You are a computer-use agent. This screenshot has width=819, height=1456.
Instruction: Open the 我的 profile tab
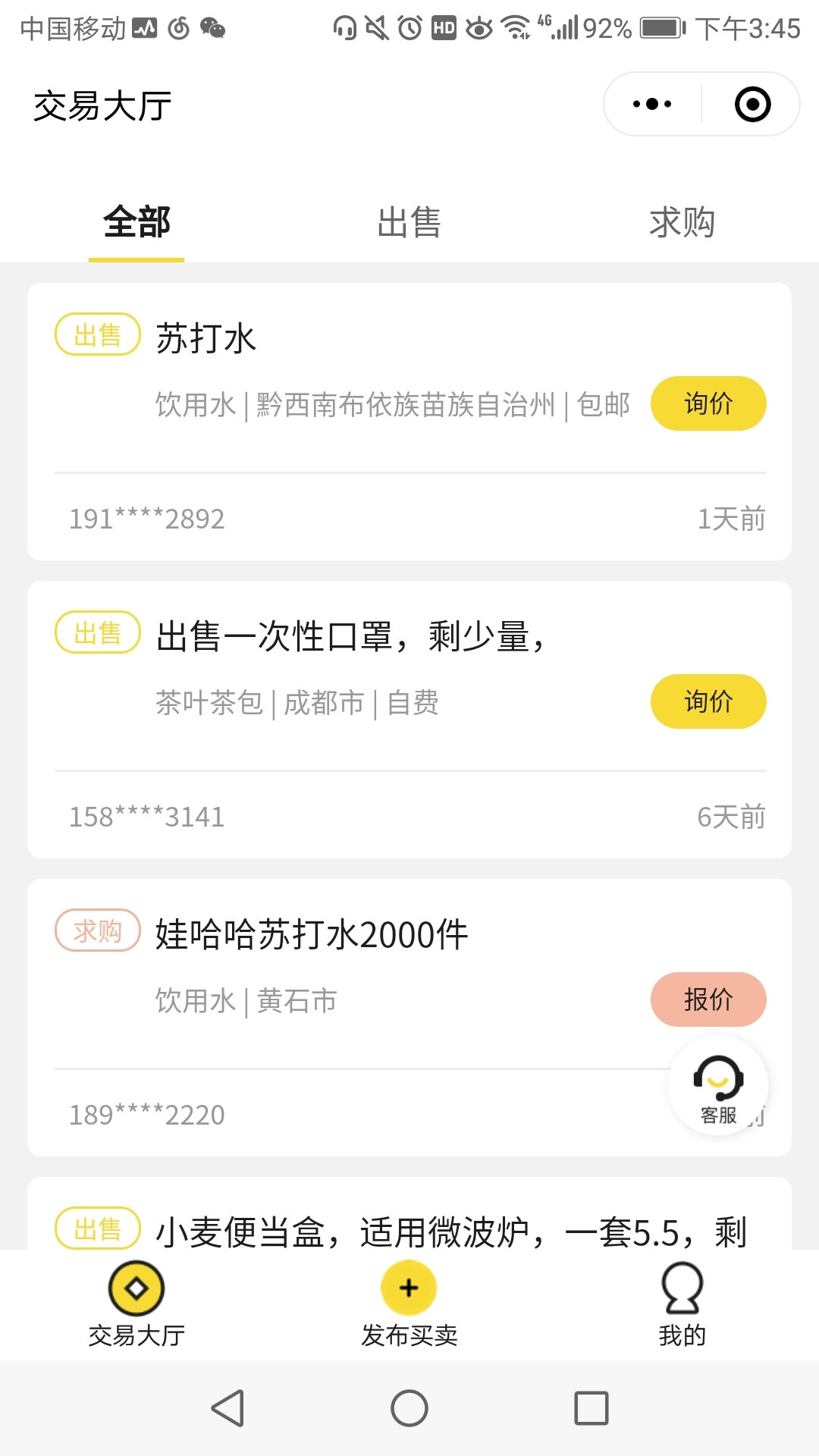click(x=682, y=1304)
